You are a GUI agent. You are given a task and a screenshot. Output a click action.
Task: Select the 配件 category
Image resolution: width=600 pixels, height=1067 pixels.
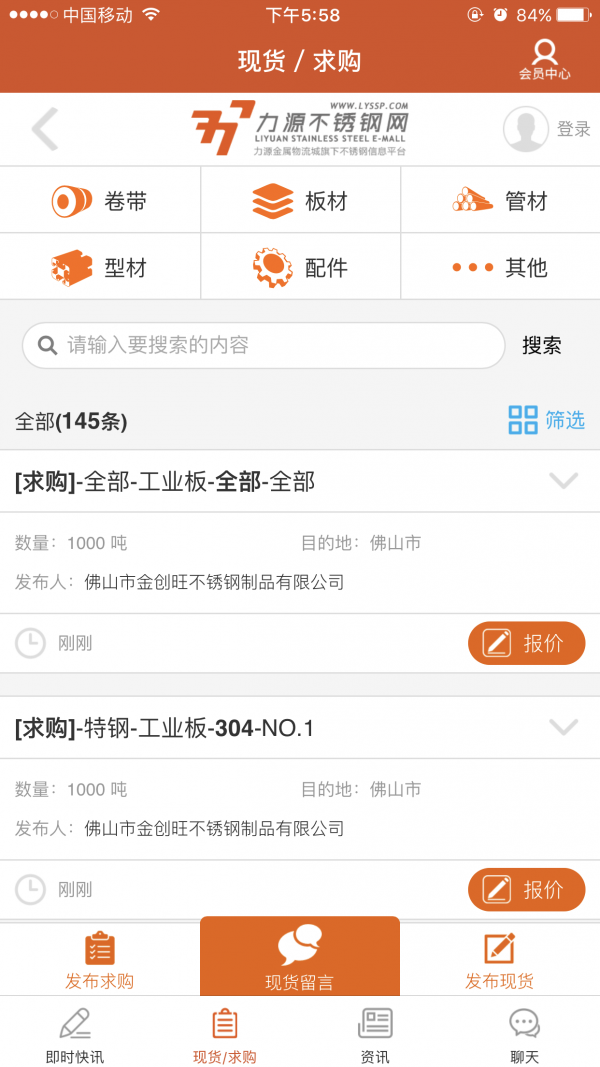pyautogui.click(x=300, y=267)
